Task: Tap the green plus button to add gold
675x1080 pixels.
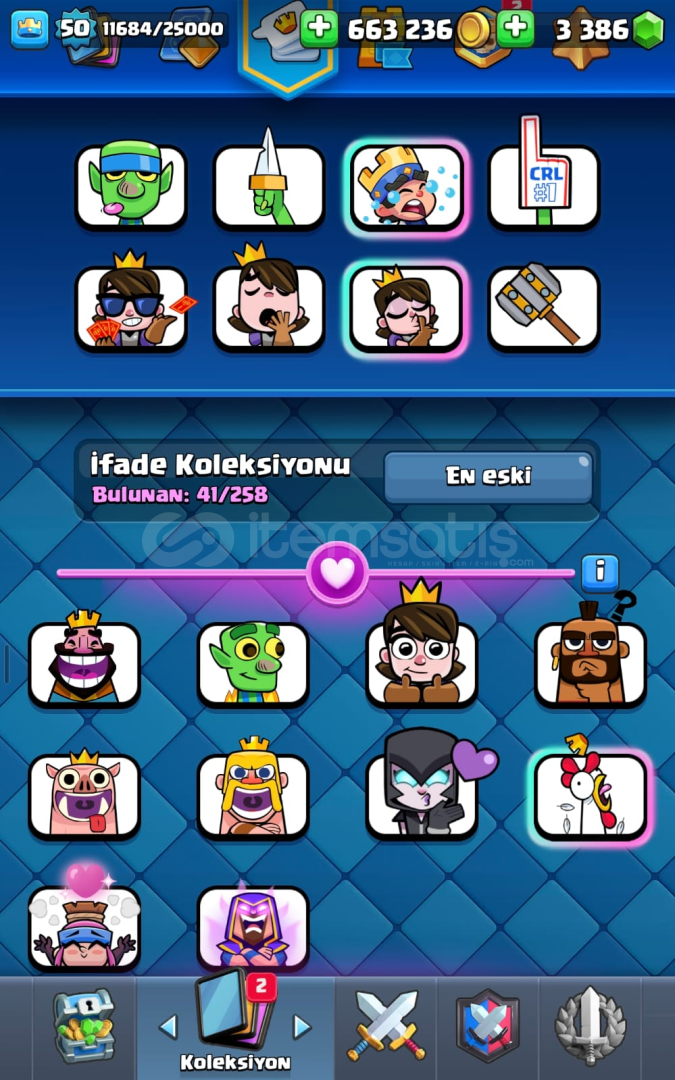Action: pos(319,29)
